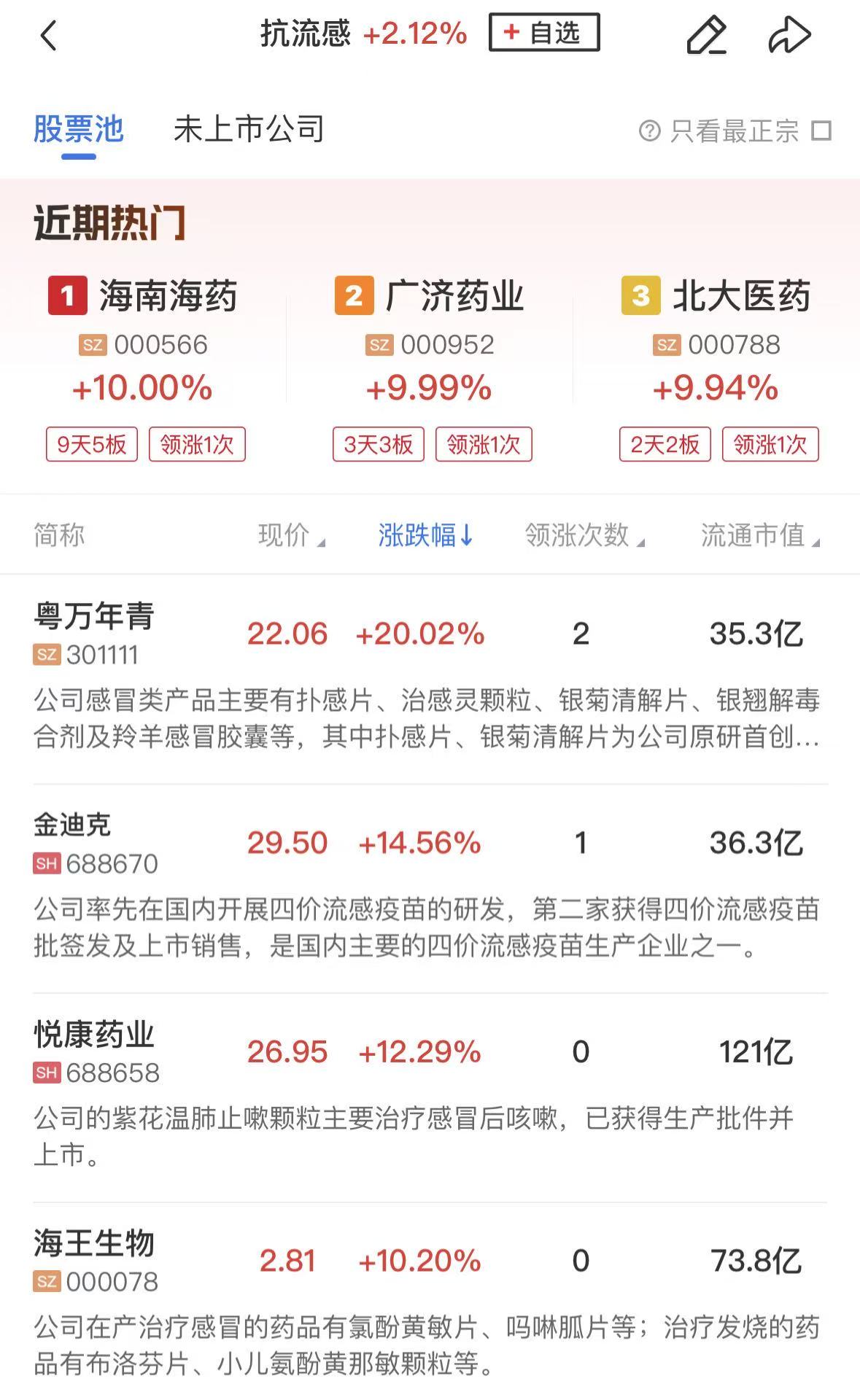The width and height of the screenshot is (860, 1400).
Task: Sort list by 现价 column
Action: [291, 535]
